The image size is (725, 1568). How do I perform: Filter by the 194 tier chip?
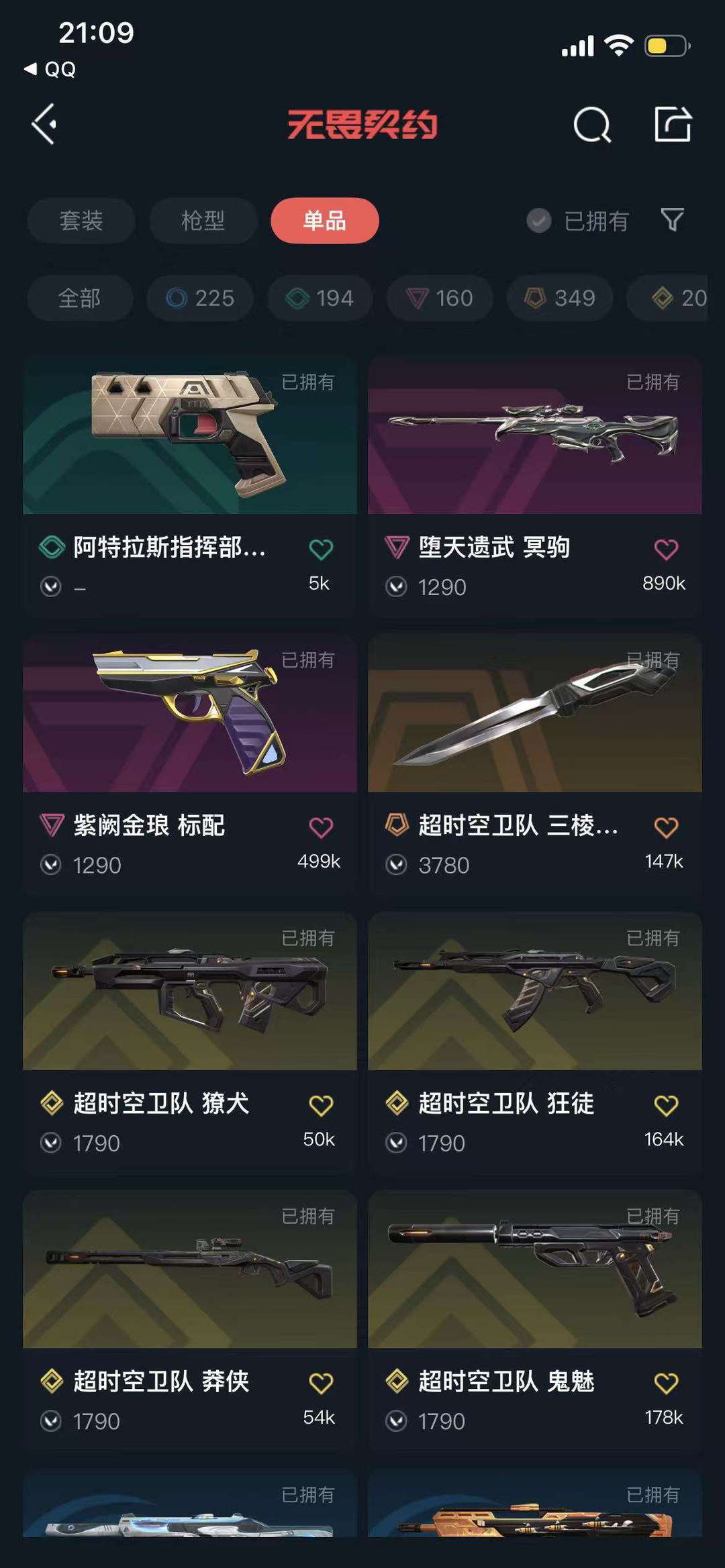click(320, 298)
